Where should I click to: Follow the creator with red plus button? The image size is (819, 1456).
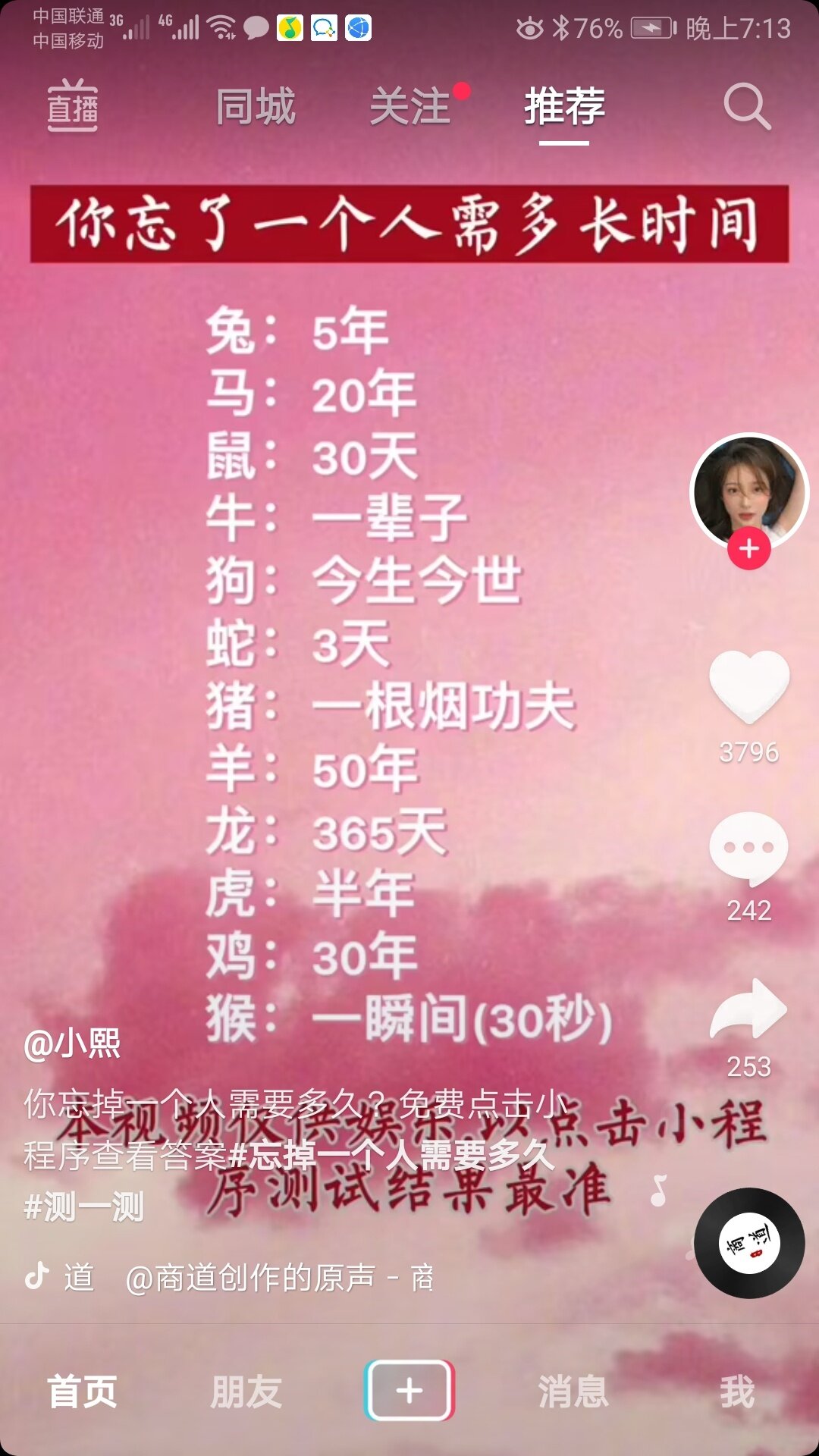pos(749,548)
